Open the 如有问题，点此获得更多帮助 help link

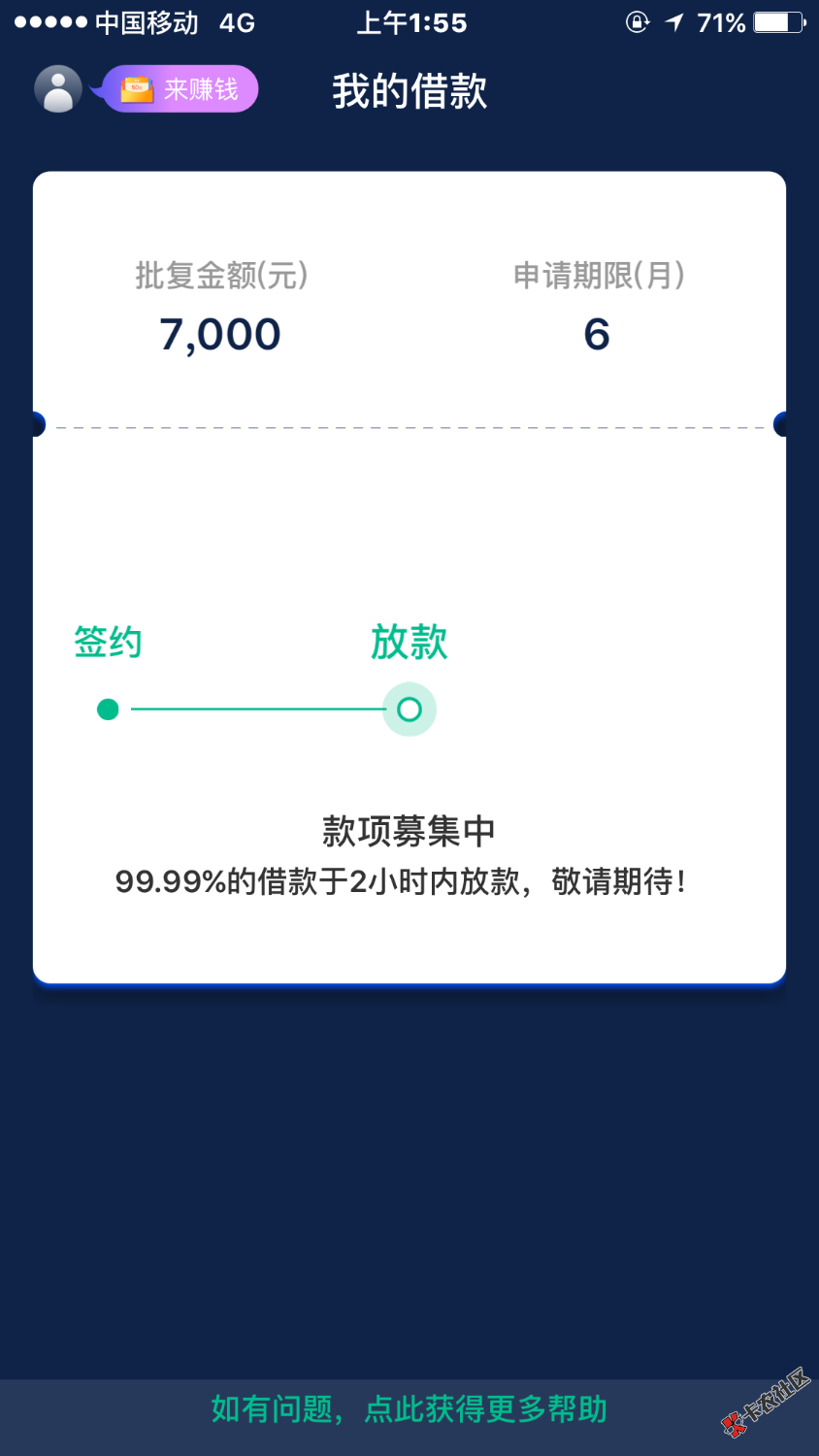[x=409, y=1408]
